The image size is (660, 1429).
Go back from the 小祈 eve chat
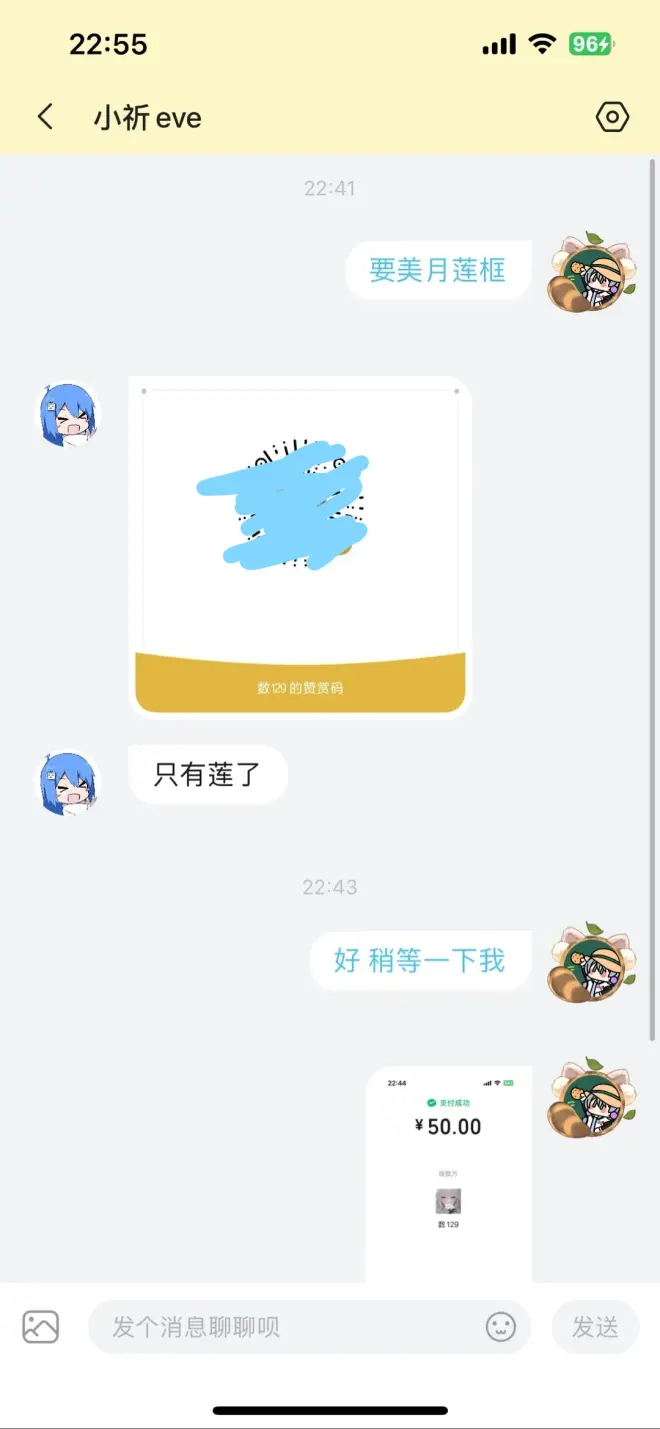[45, 117]
